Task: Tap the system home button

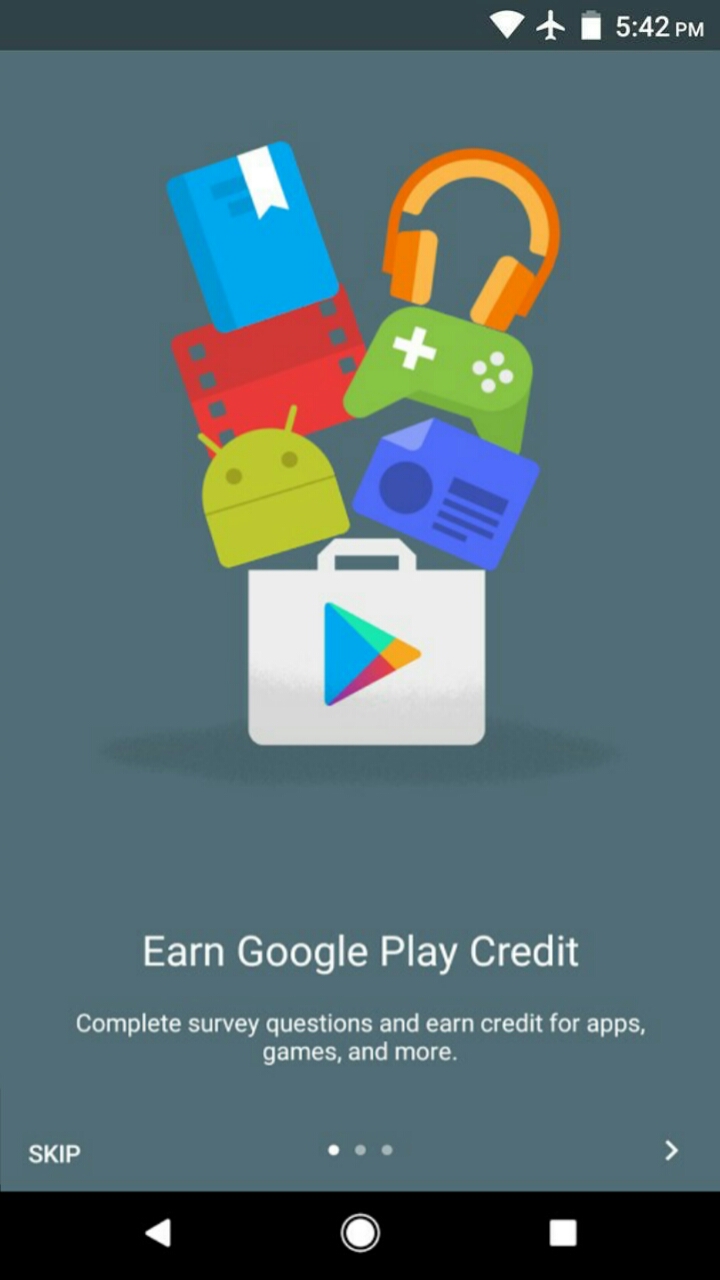Action: click(x=360, y=1233)
